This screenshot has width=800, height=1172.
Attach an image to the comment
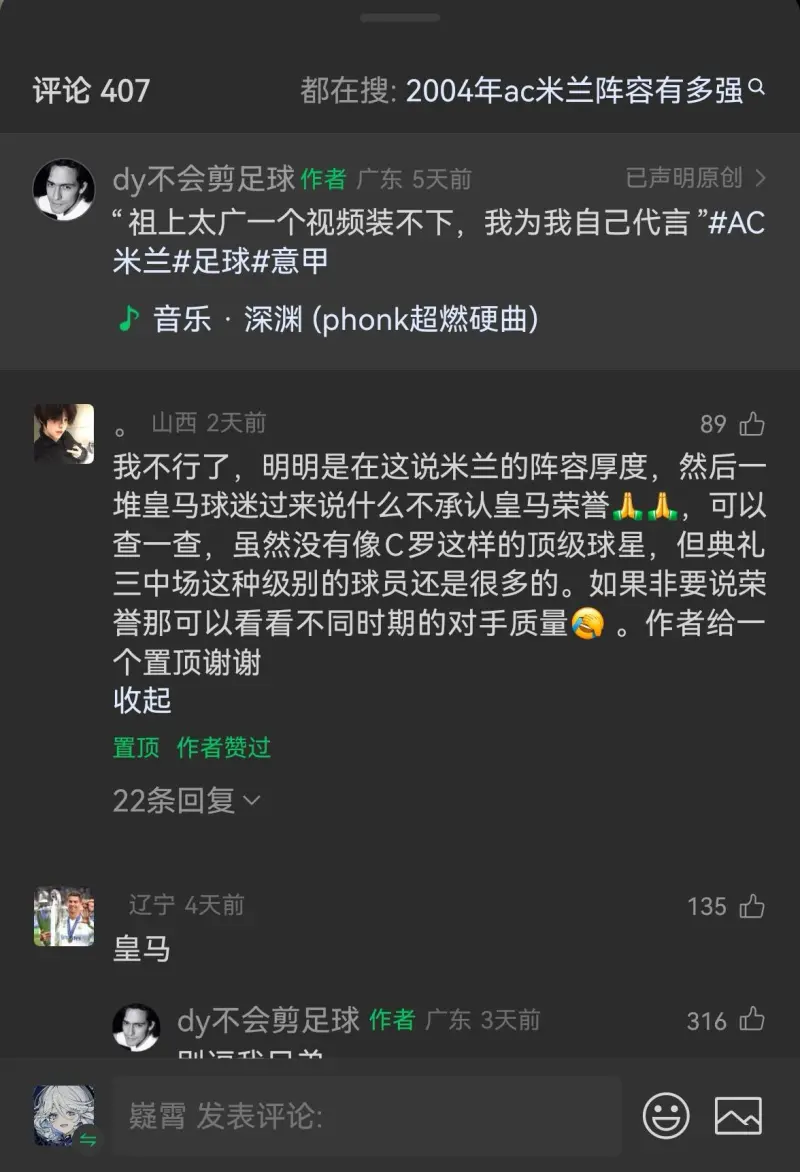coord(738,1116)
